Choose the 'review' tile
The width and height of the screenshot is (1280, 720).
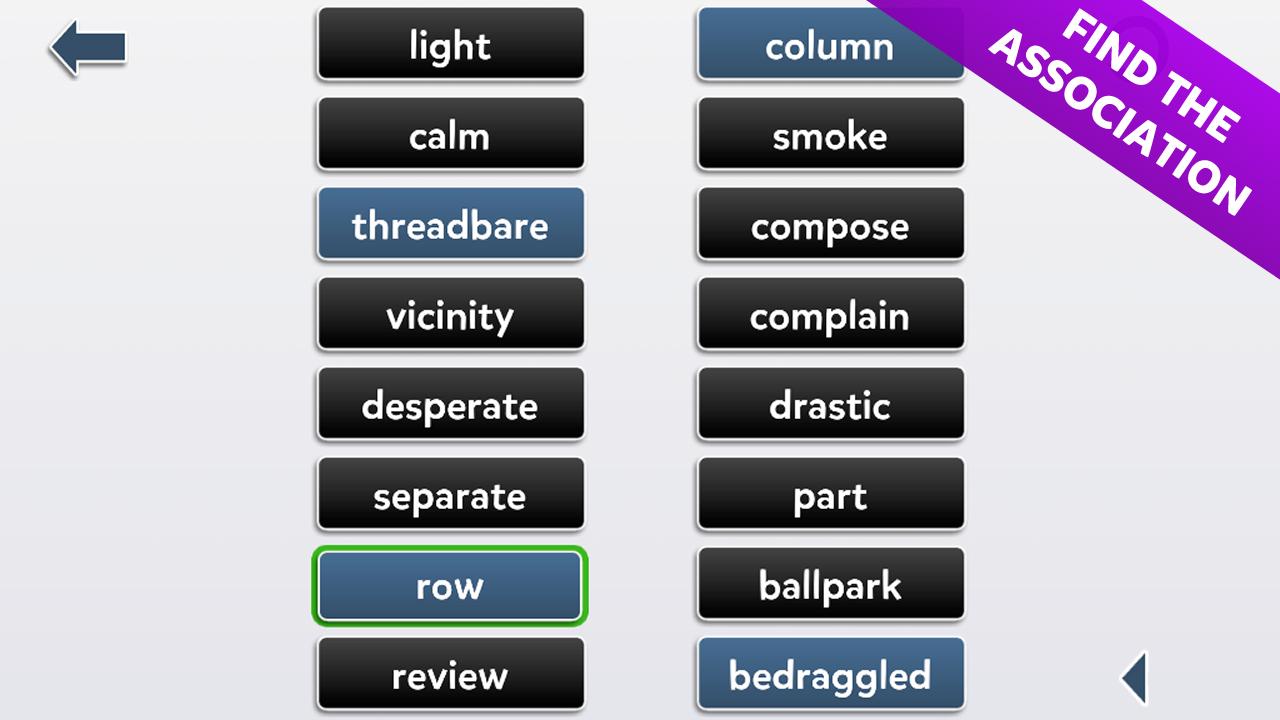click(x=450, y=675)
